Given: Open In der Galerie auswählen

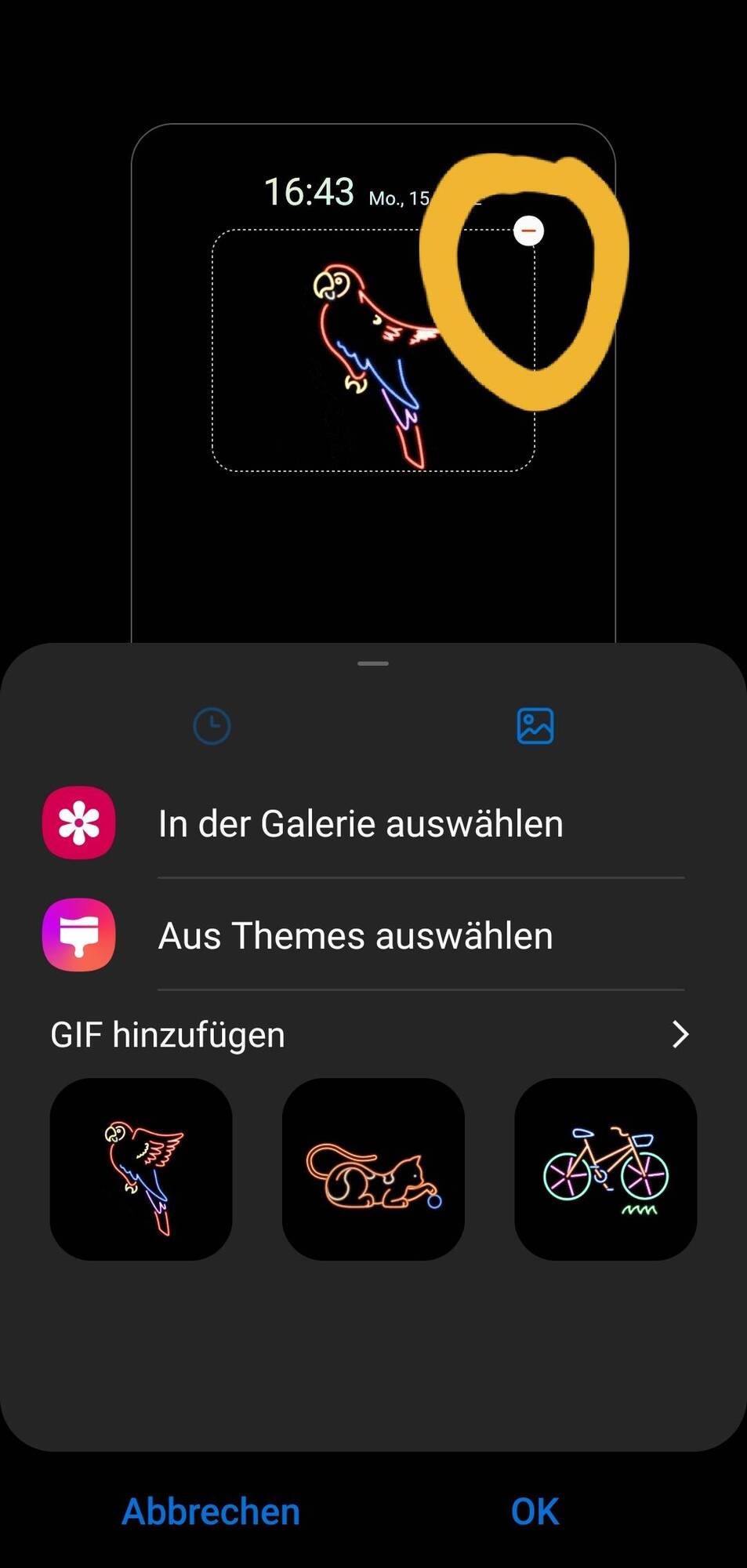Looking at the screenshot, I should tap(361, 824).
